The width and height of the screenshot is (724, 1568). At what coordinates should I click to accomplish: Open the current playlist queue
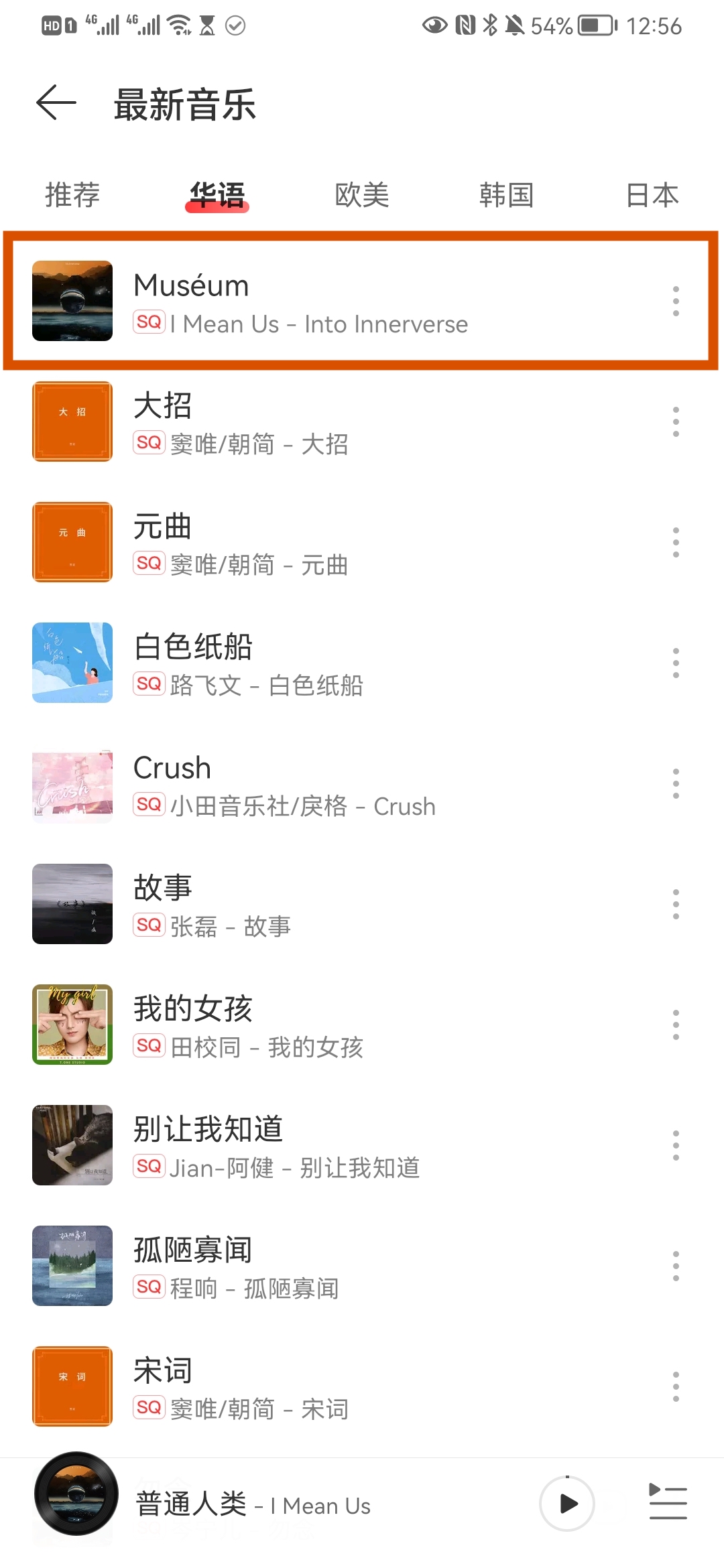point(668,1502)
